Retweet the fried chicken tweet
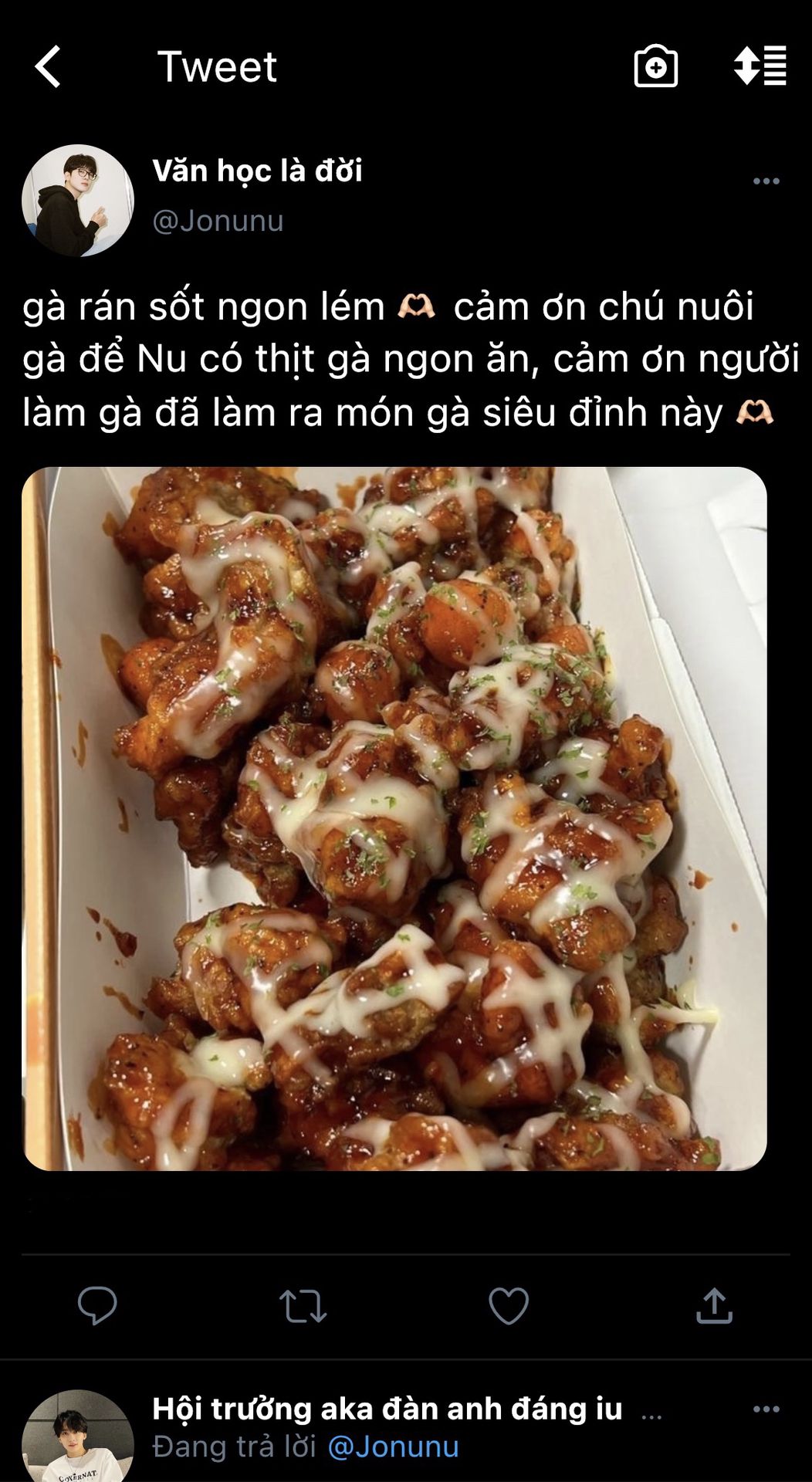 (x=303, y=1306)
